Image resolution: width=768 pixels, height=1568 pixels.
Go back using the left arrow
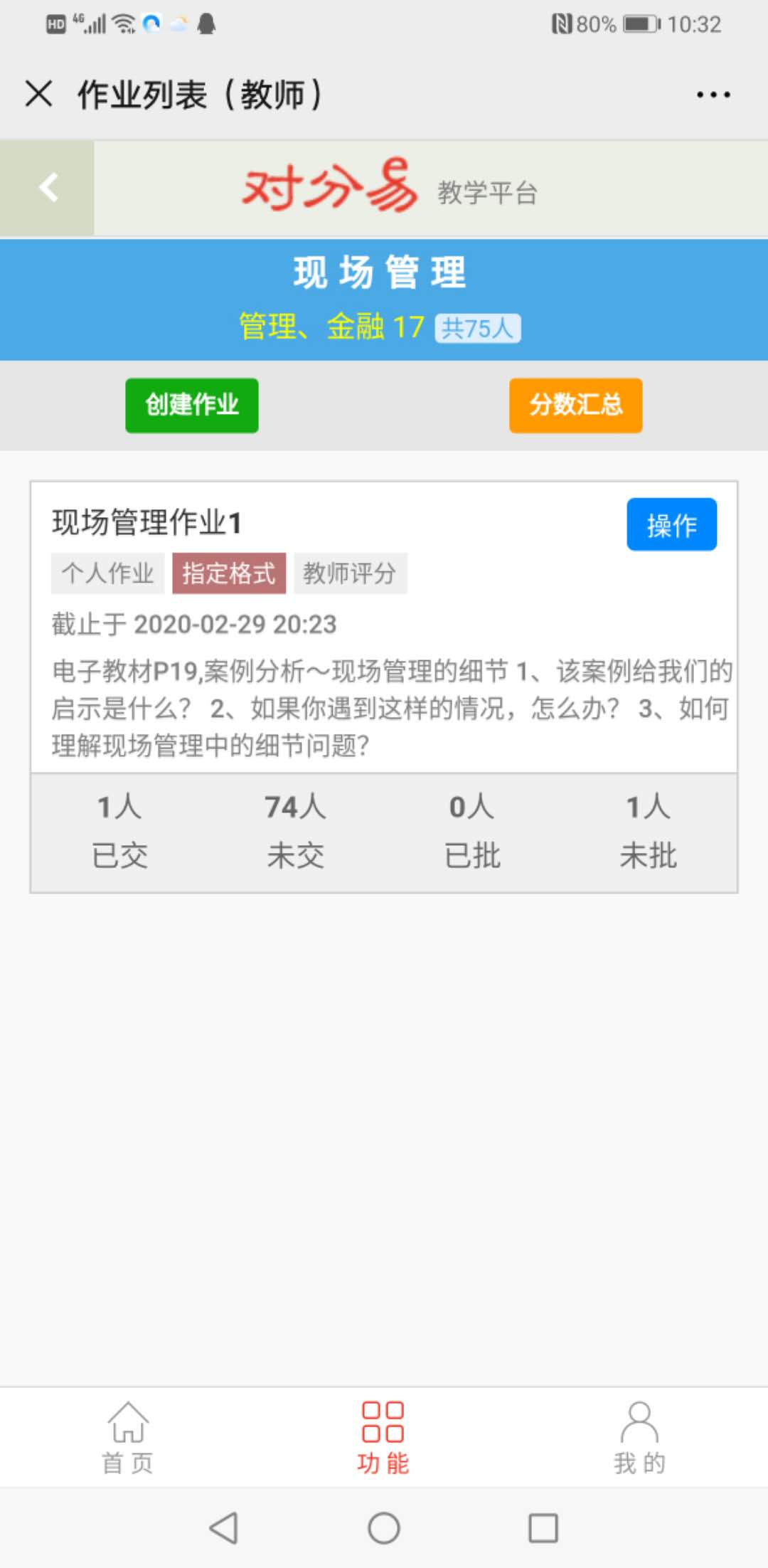pyautogui.click(x=48, y=188)
